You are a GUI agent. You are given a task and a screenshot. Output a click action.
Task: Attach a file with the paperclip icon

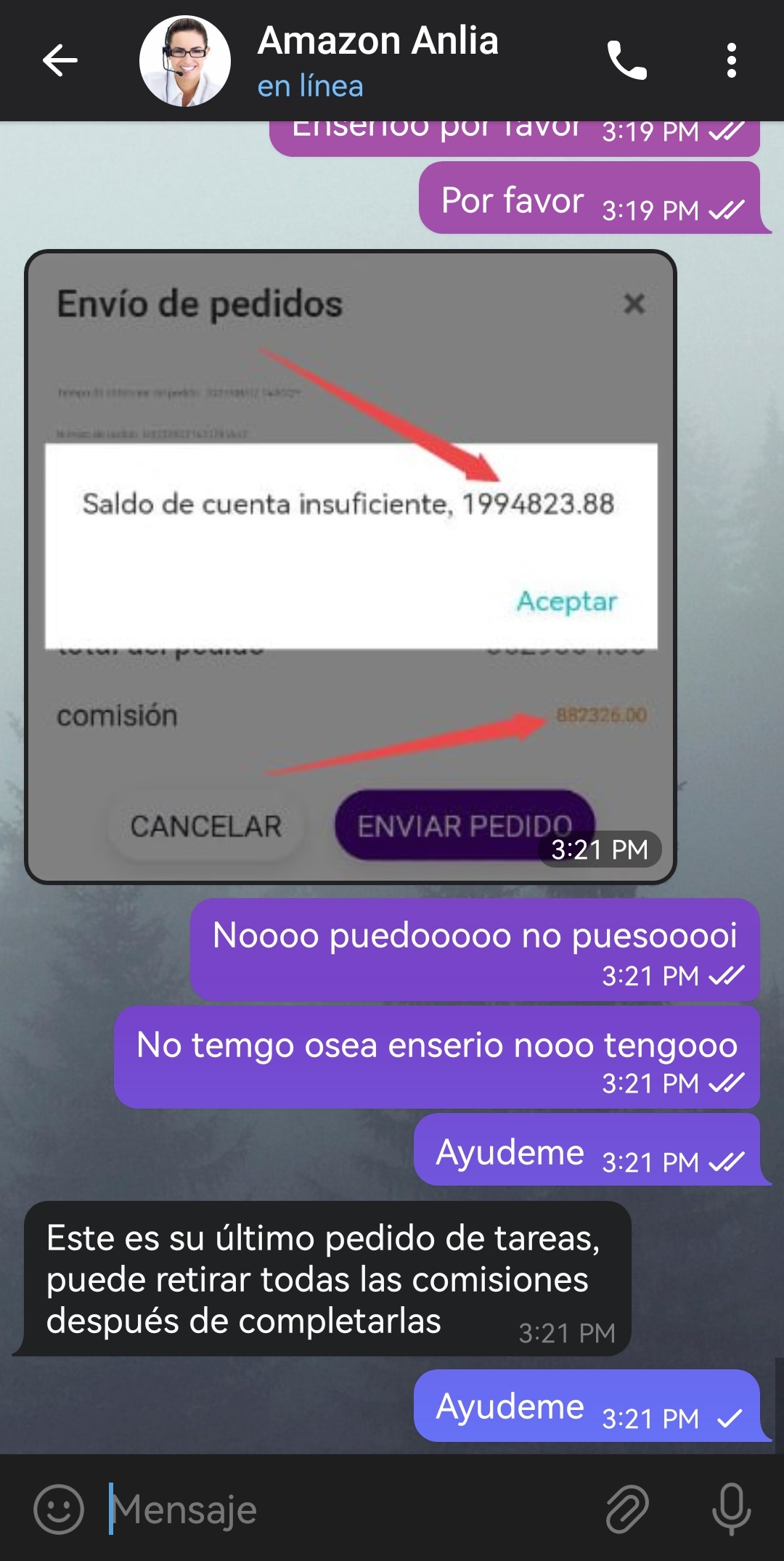tap(626, 1509)
